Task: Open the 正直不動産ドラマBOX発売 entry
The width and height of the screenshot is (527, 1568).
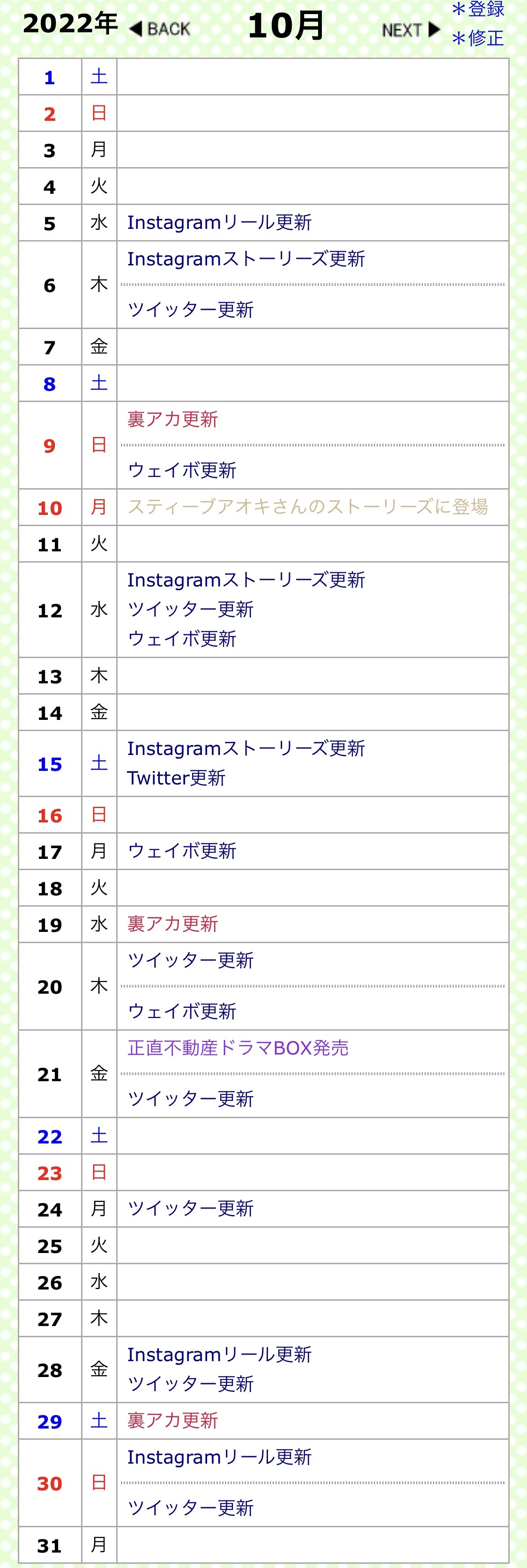Action: click(238, 1048)
